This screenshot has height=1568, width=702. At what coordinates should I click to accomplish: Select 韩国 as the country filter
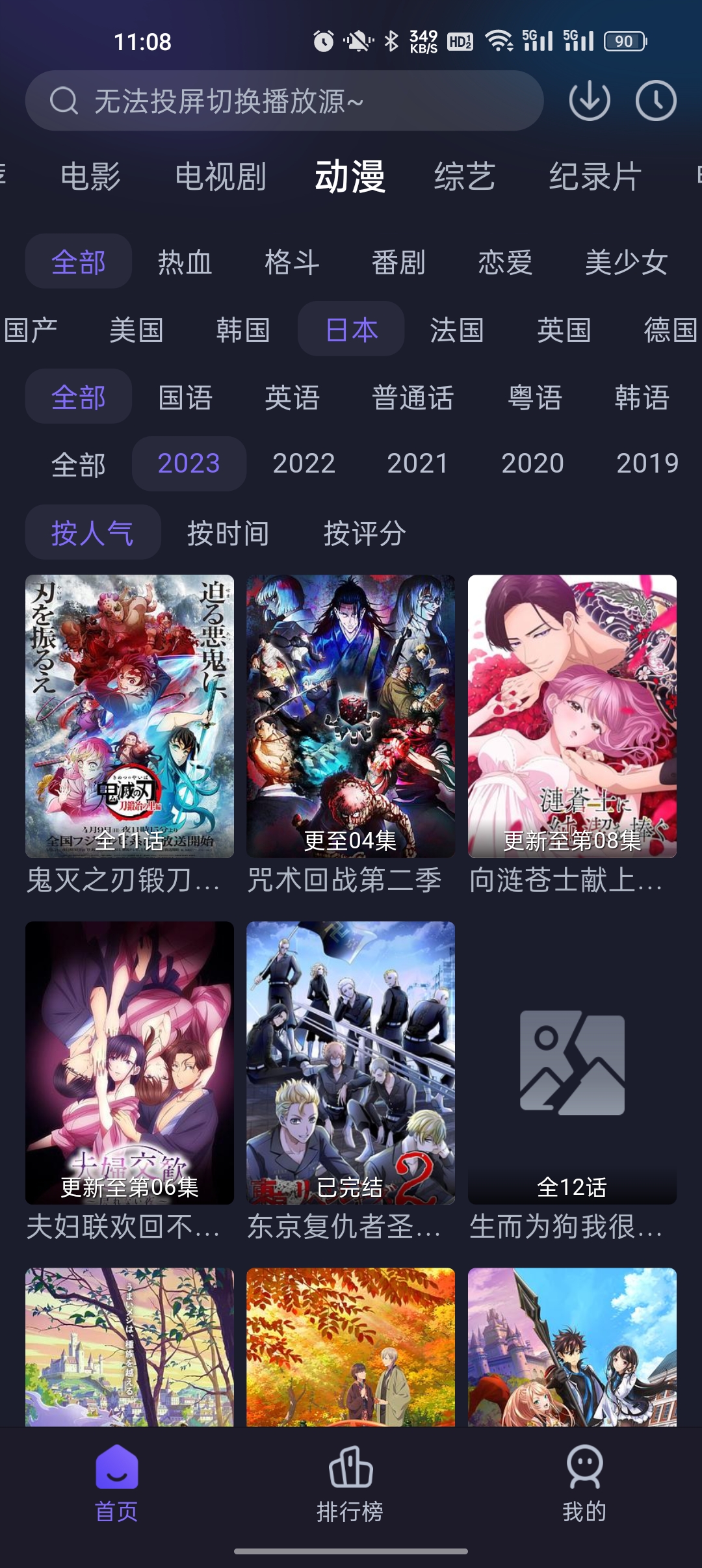tap(243, 330)
